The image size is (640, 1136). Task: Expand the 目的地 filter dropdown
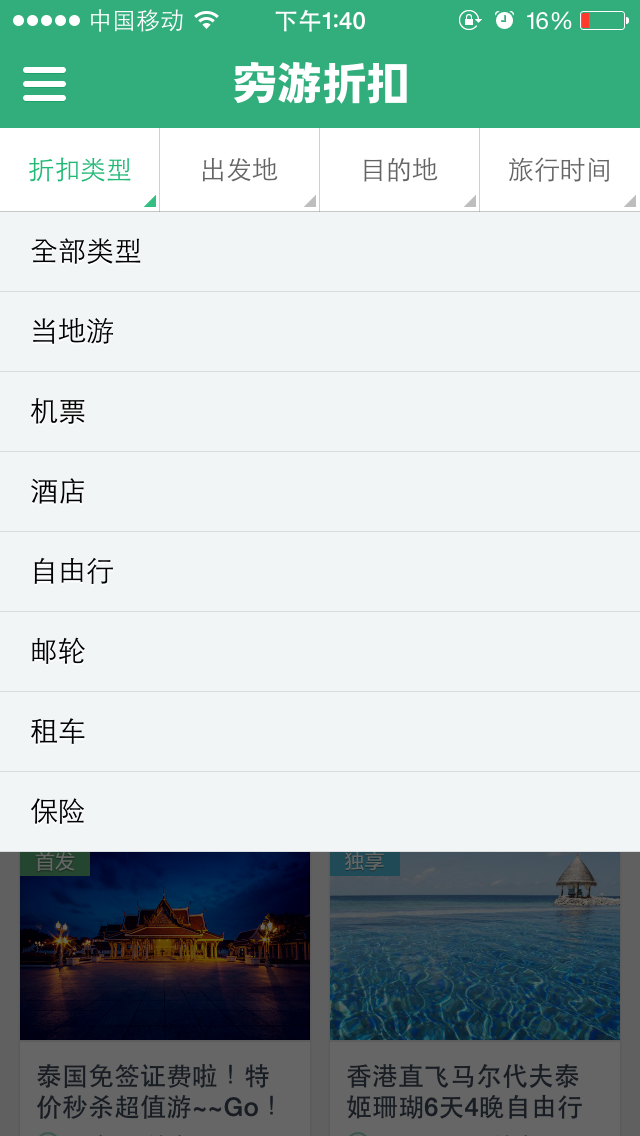pos(400,170)
